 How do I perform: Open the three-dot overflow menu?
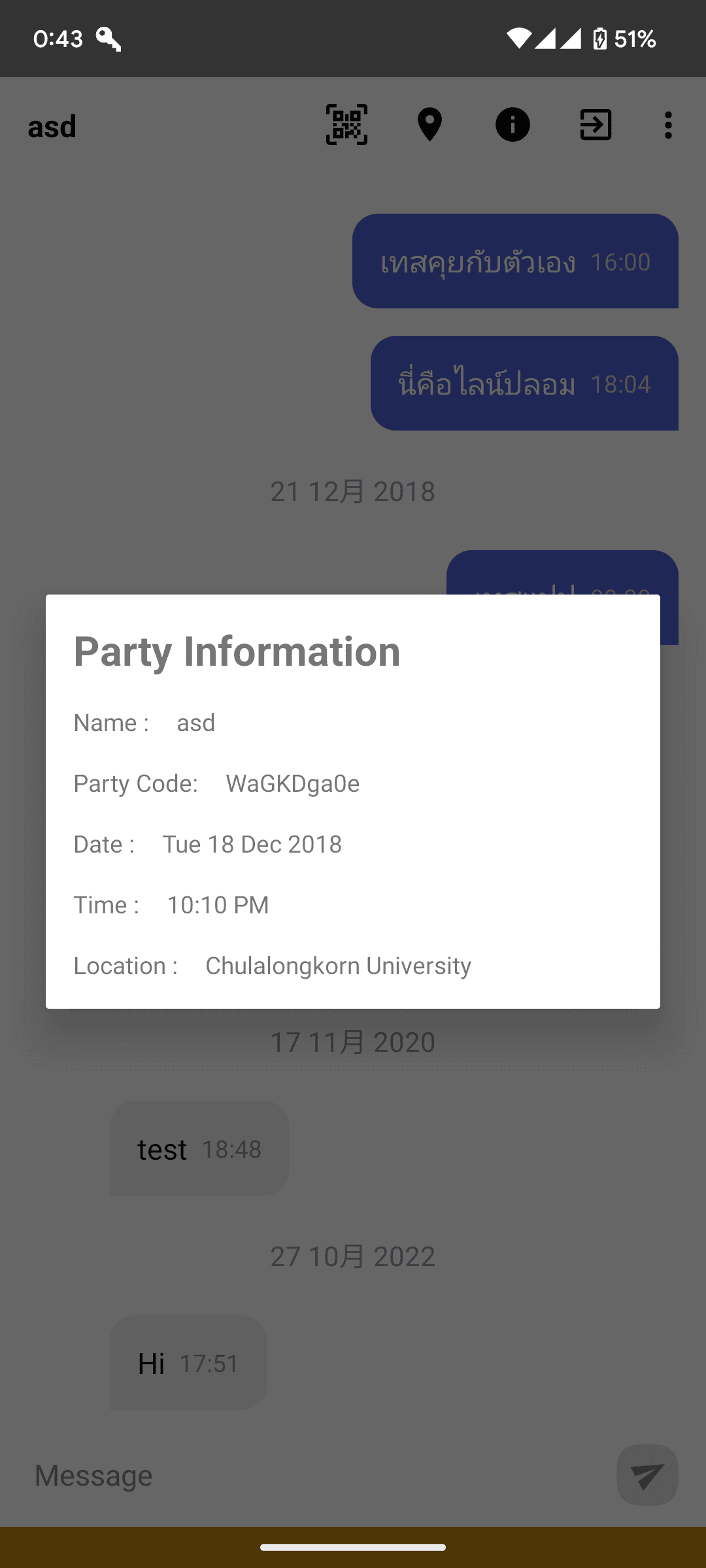(668, 125)
